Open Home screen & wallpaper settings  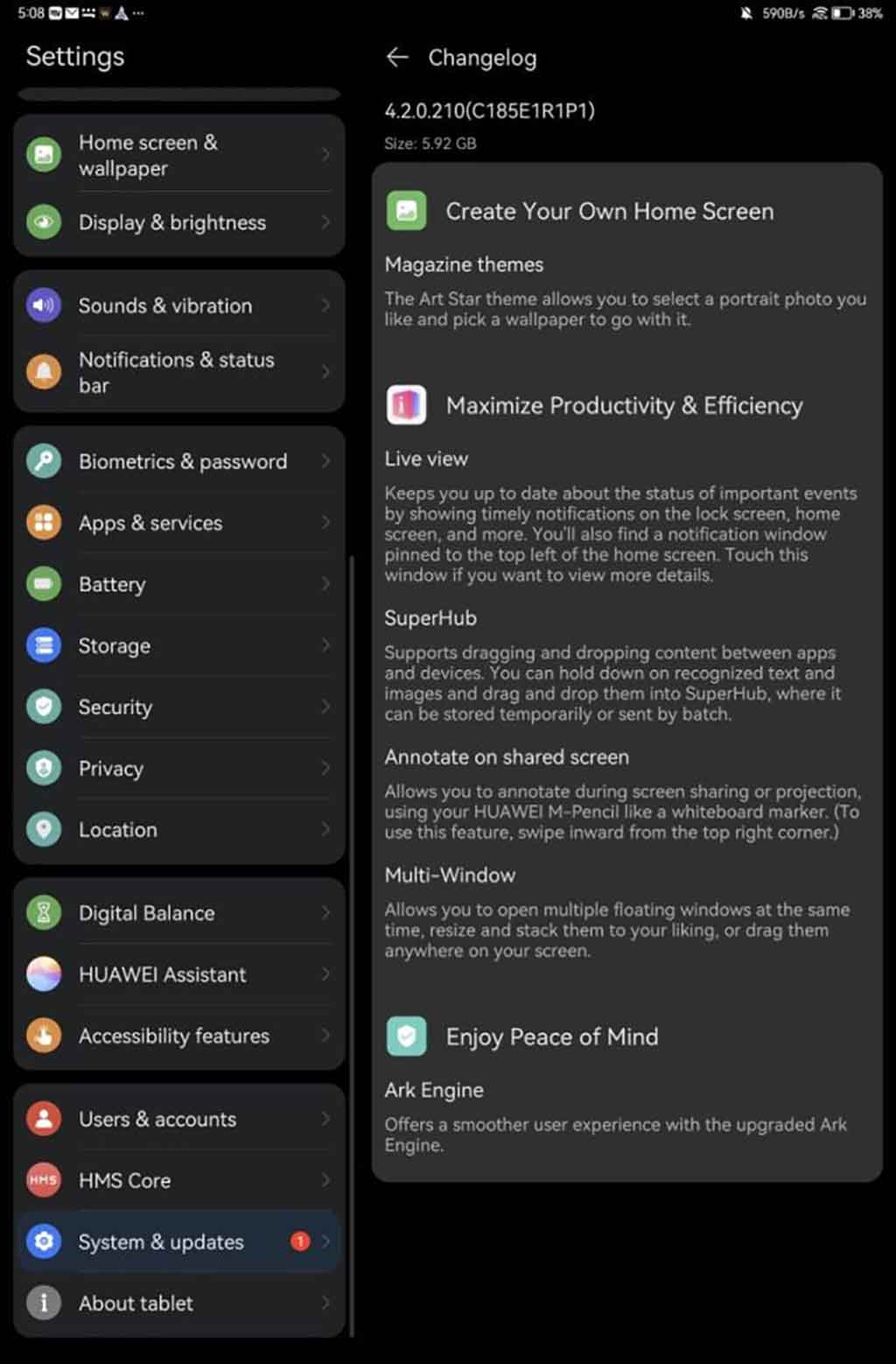178,155
